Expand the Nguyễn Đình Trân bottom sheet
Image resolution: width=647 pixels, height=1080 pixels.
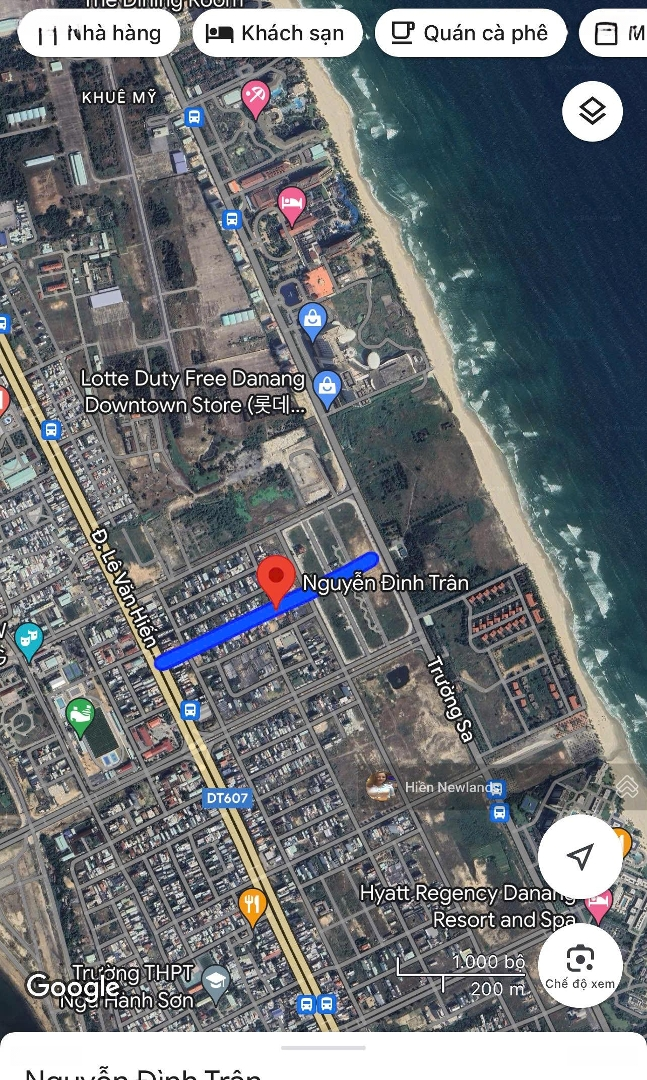coord(323,1050)
